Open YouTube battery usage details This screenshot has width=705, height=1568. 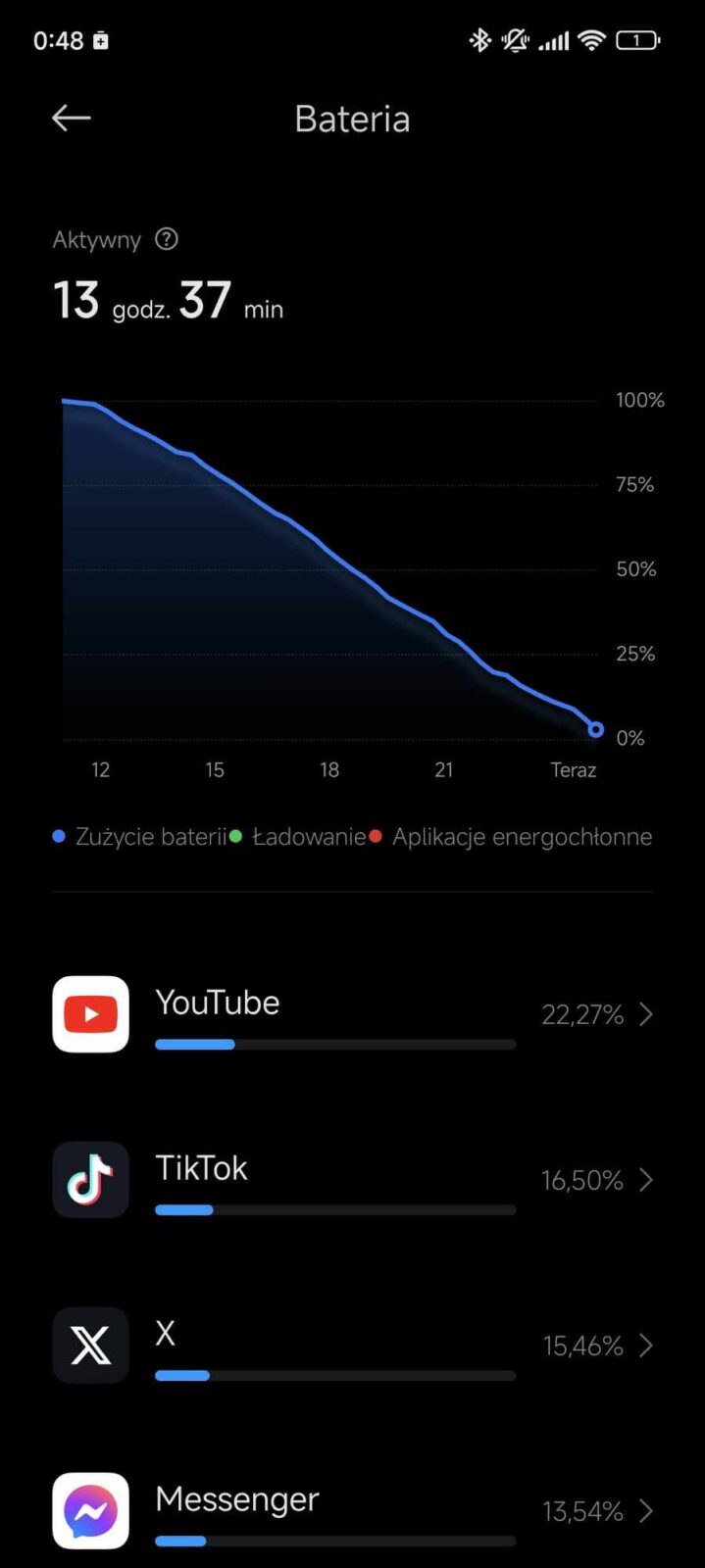click(x=351, y=1014)
